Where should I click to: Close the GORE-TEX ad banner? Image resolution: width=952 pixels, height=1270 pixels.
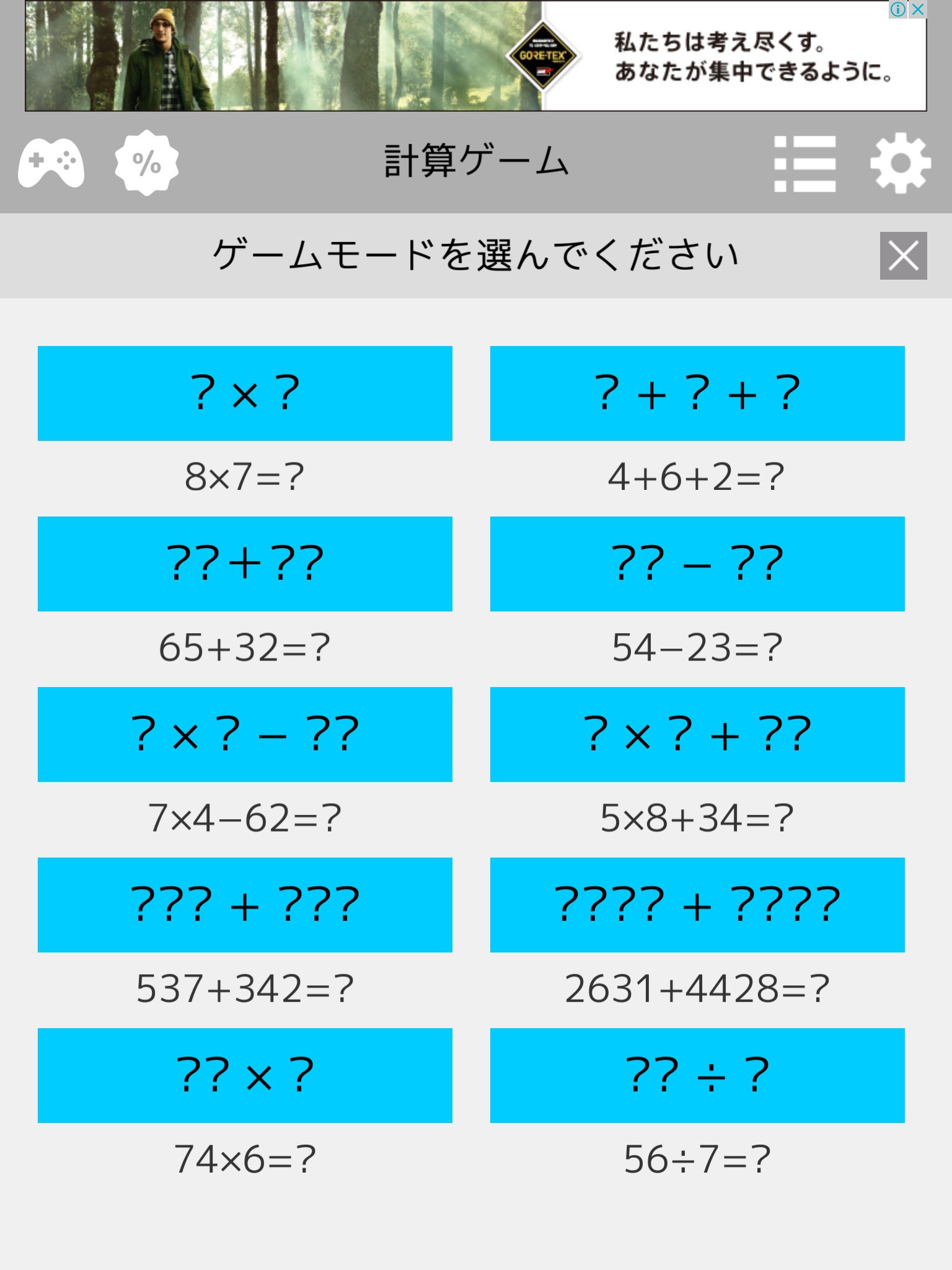(919, 9)
